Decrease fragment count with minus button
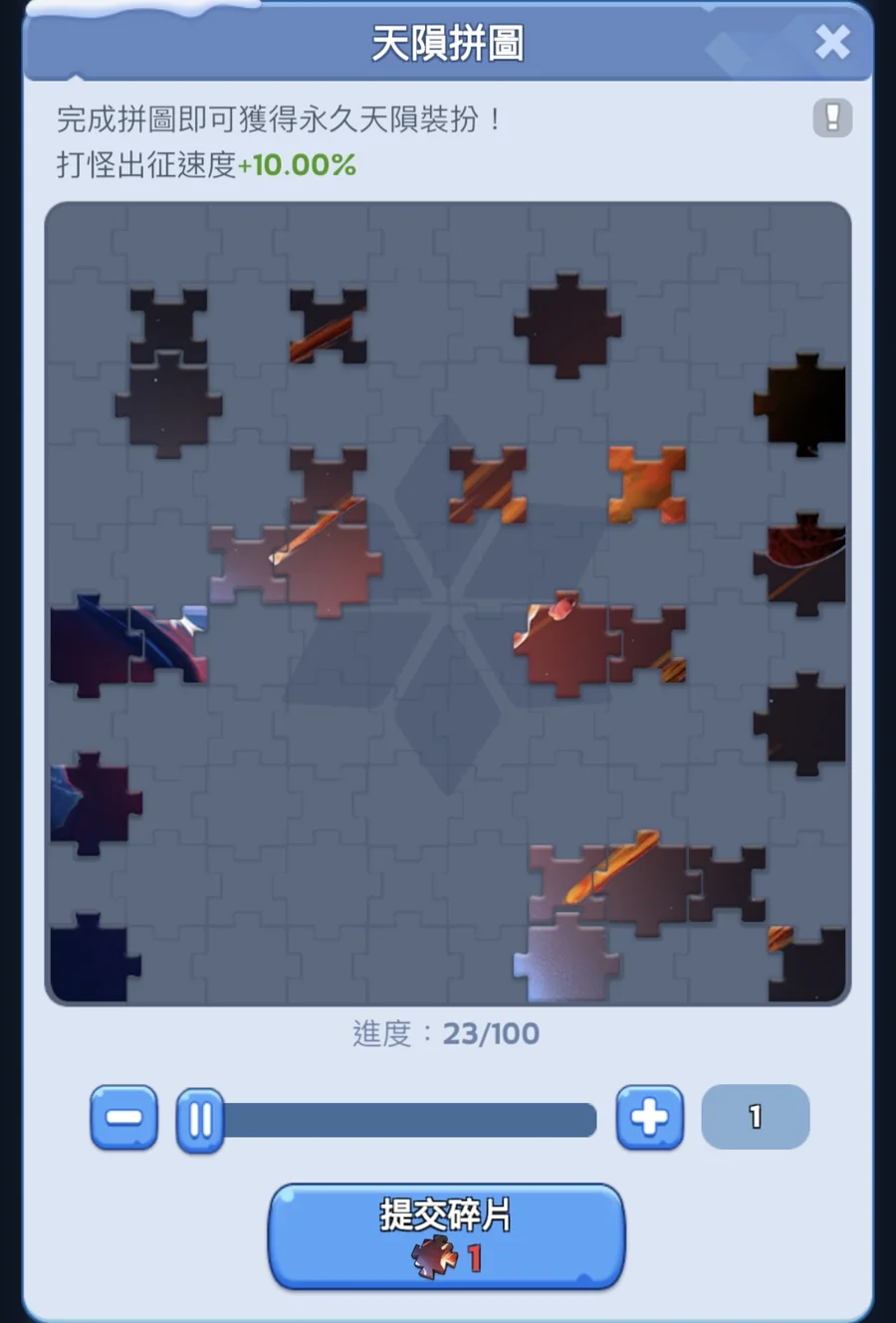Screen dimensions: 896x1323 [124, 1118]
